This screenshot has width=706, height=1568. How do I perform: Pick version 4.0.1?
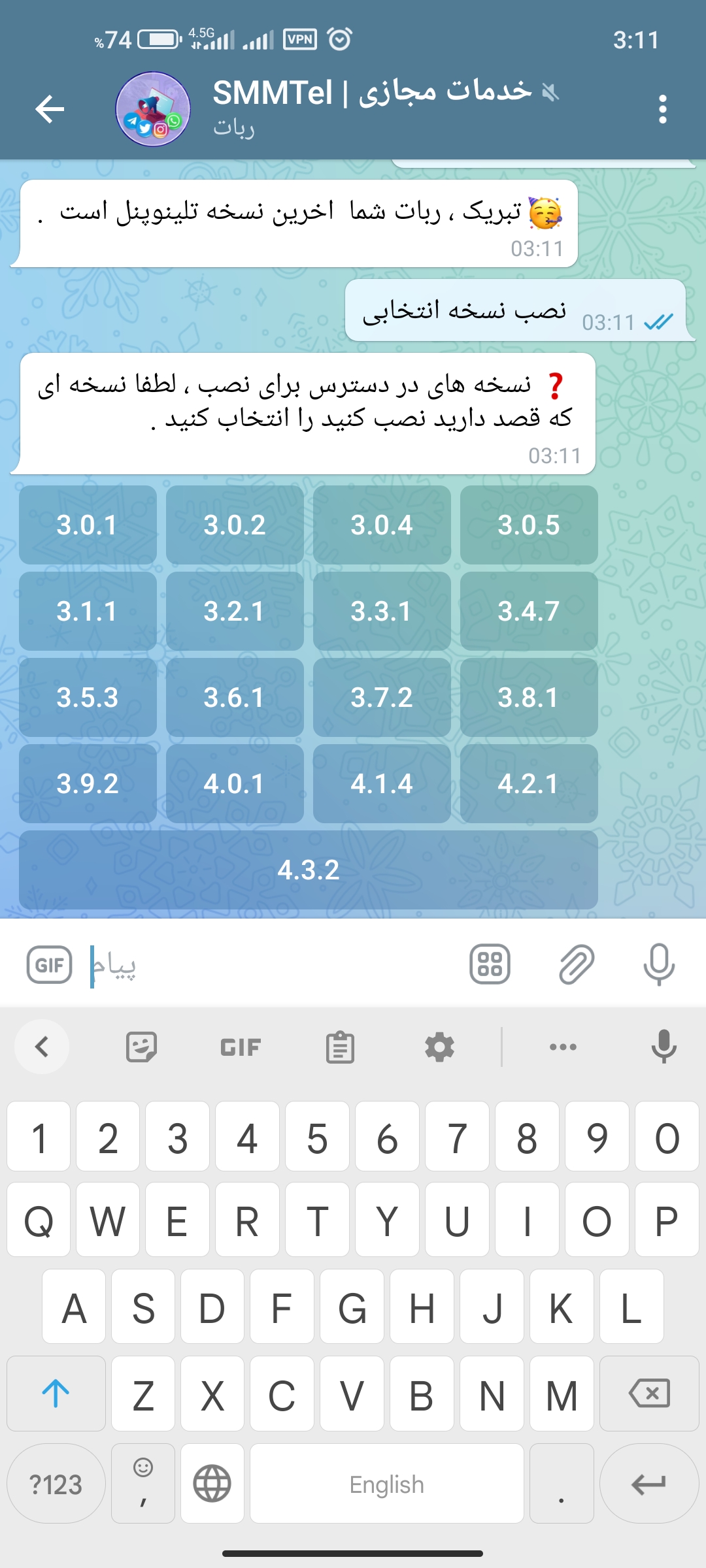(x=235, y=783)
